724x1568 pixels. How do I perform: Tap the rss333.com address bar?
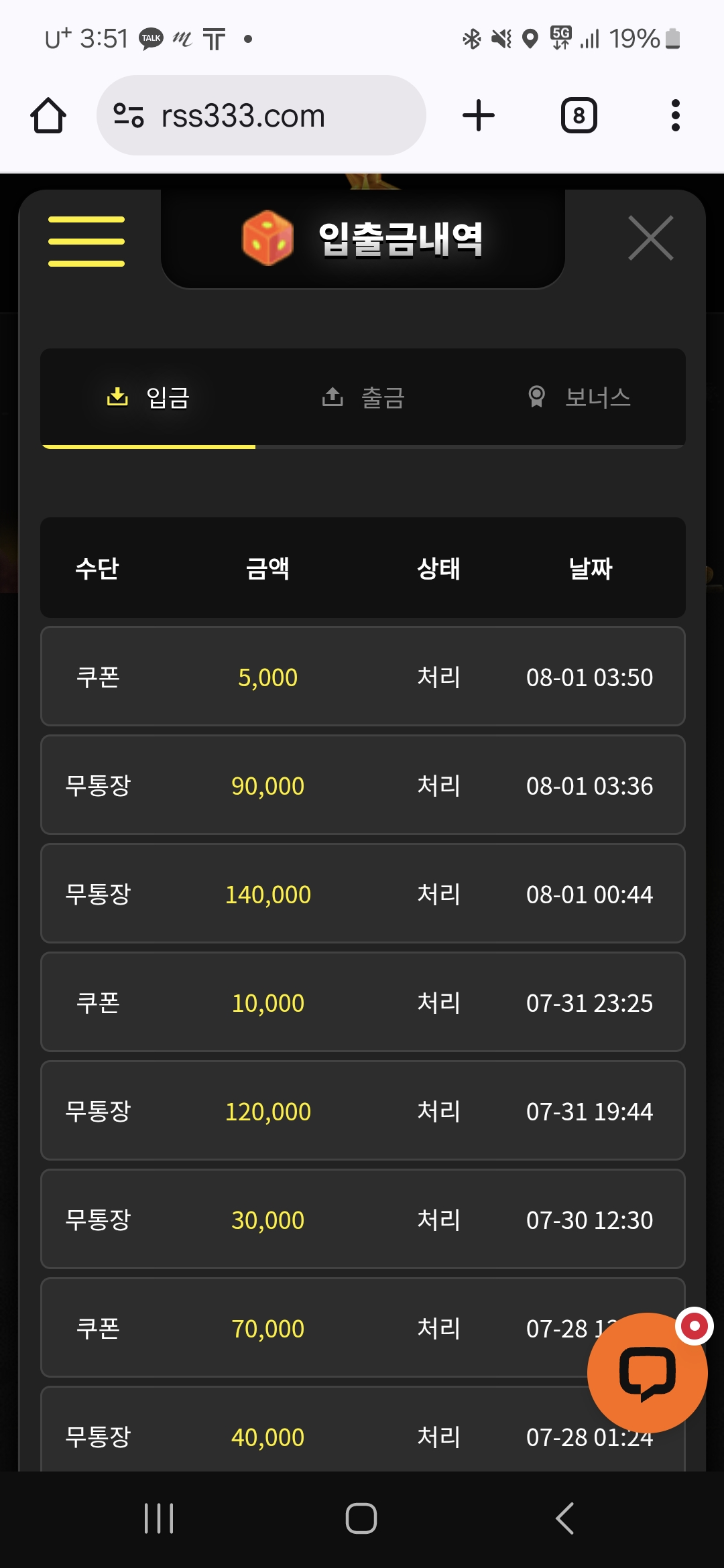[x=261, y=115]
